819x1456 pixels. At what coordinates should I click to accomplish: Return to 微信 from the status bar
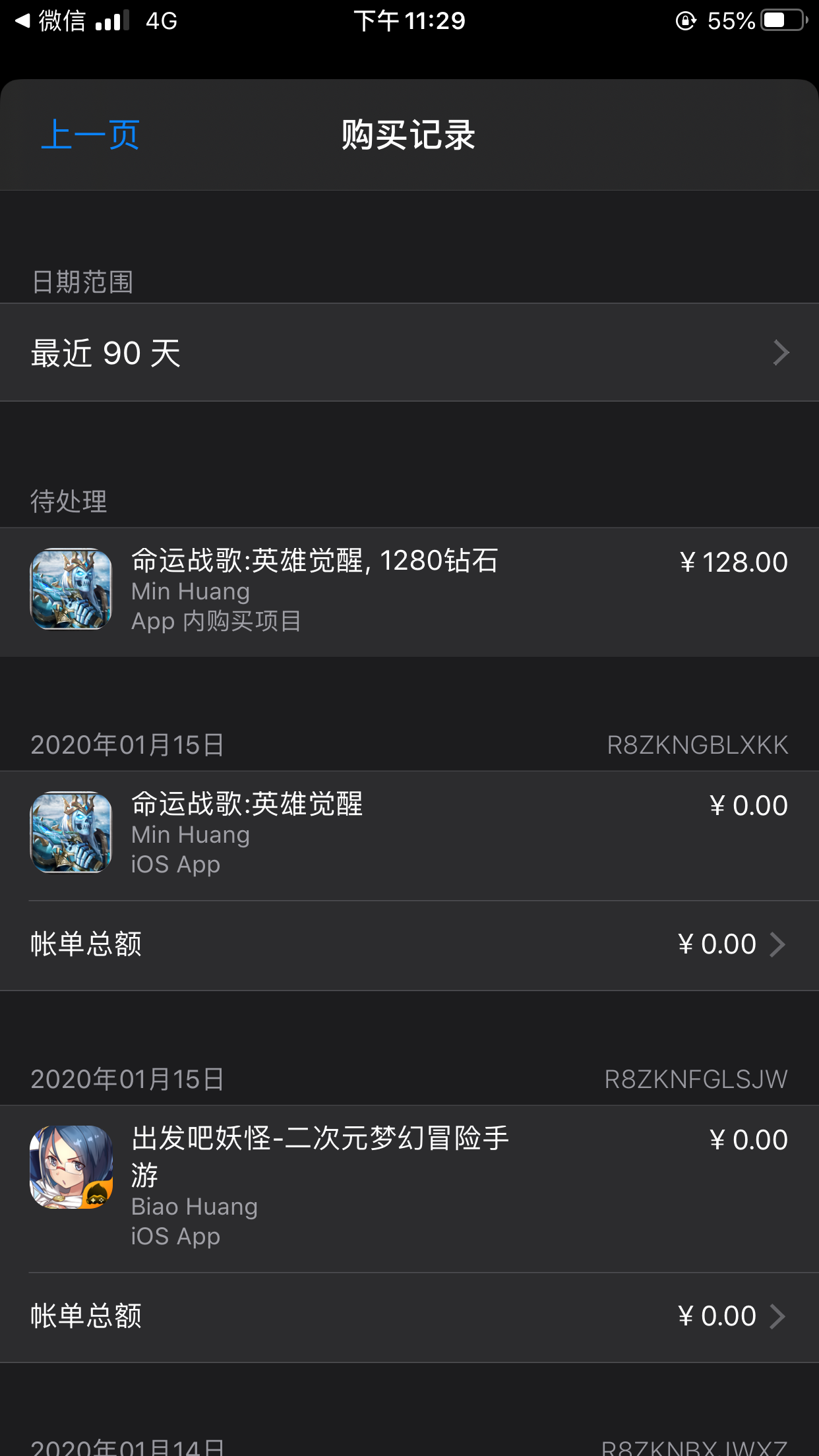coord(53,21)
